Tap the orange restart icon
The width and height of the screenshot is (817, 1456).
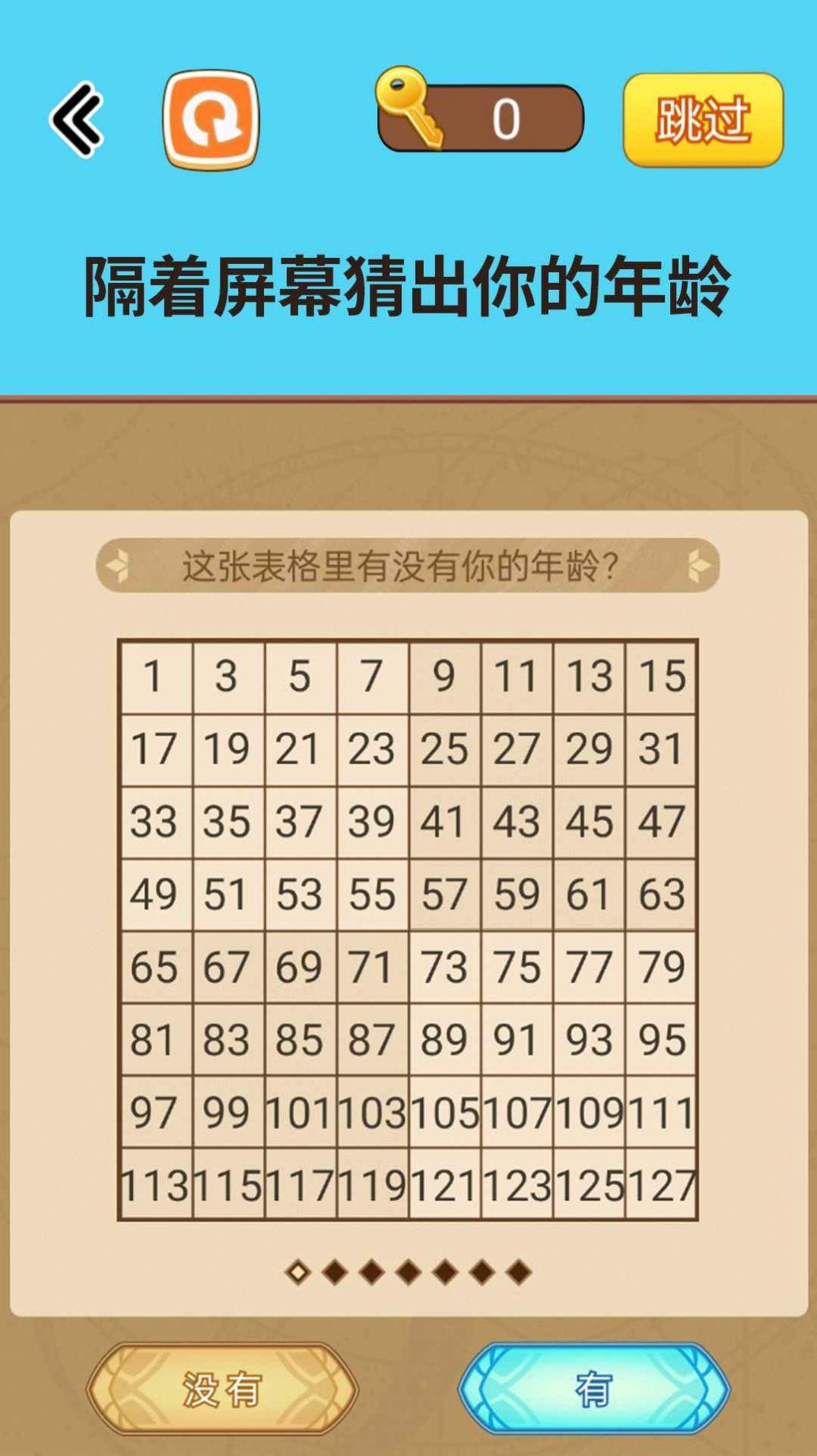(x=211, y=119)
